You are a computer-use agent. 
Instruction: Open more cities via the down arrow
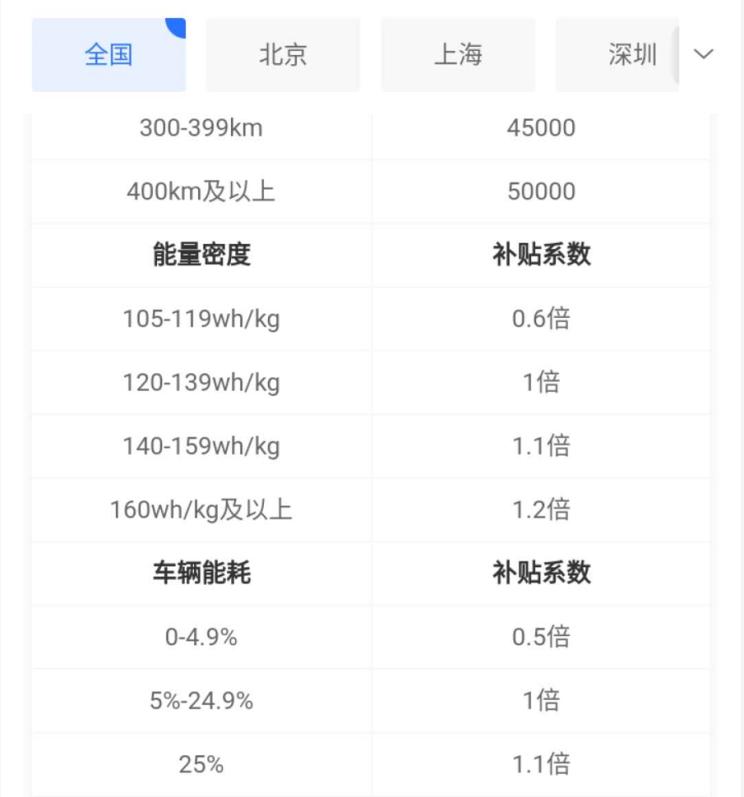click(x=705, y=55)
